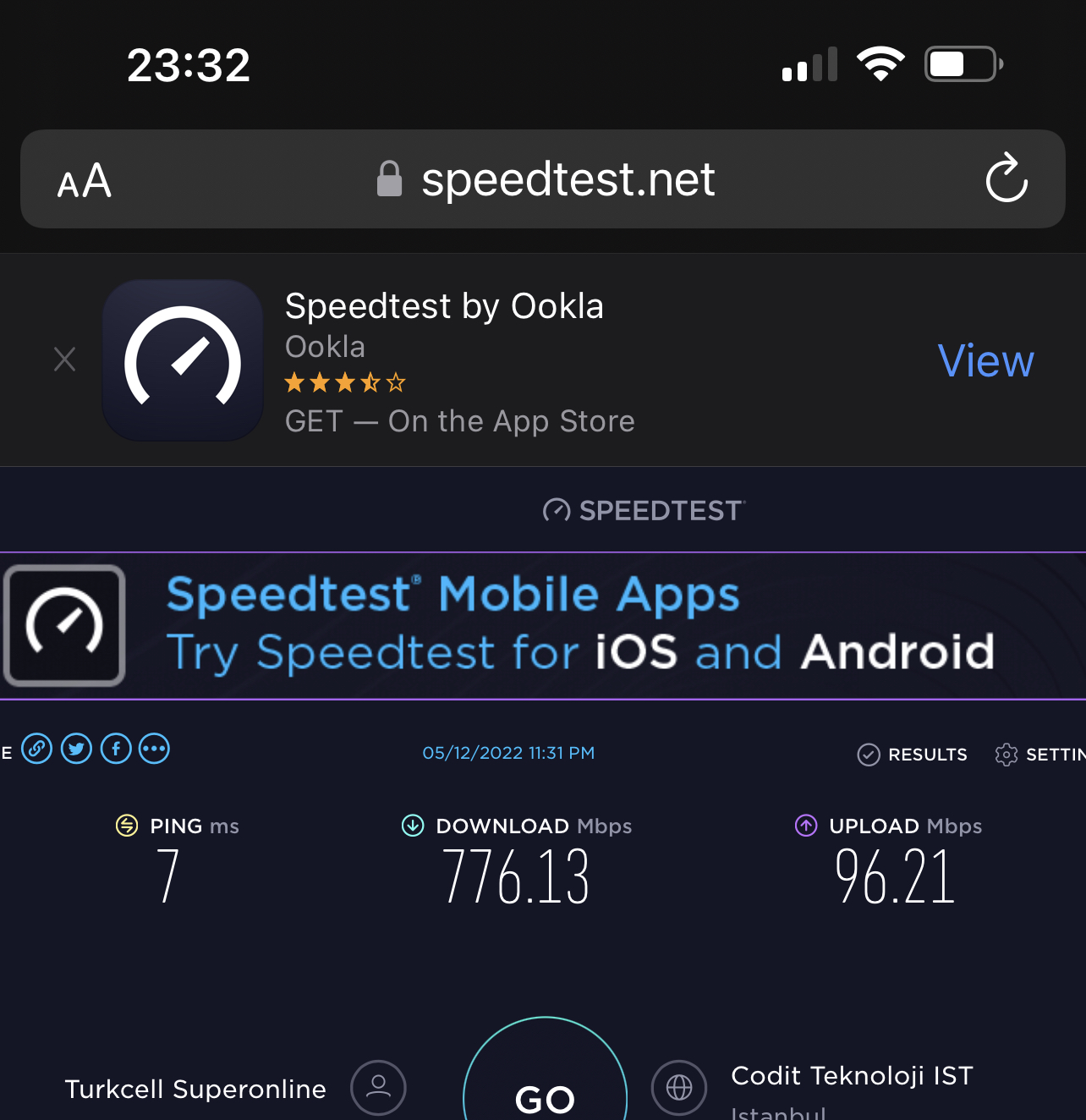Go to the Speedtest home logo
The width and height of the screenshot is (1086, 1120).
644,510
